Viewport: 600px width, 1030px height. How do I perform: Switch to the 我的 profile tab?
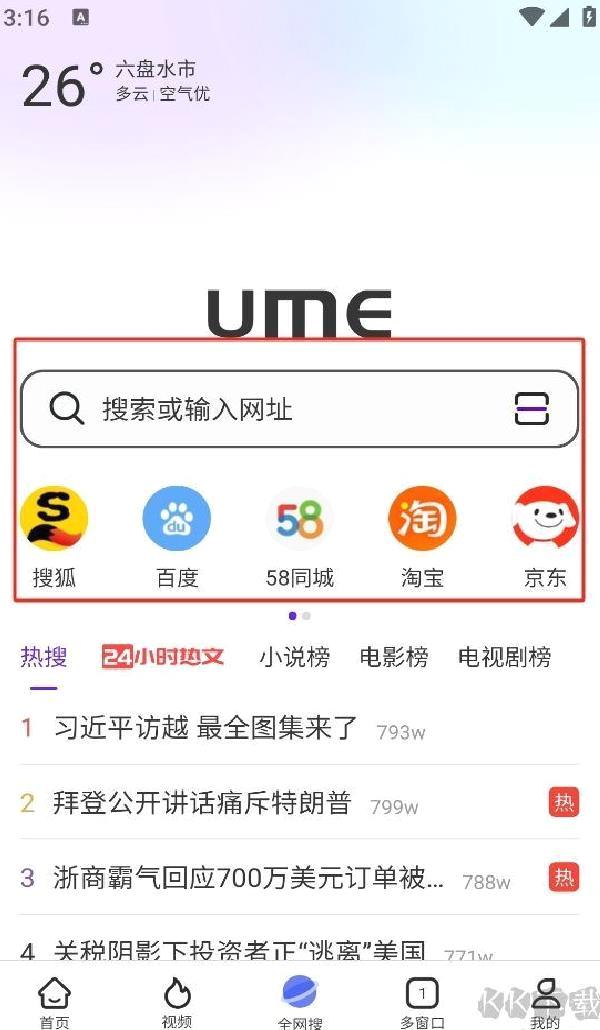[x=545, y=1002]
